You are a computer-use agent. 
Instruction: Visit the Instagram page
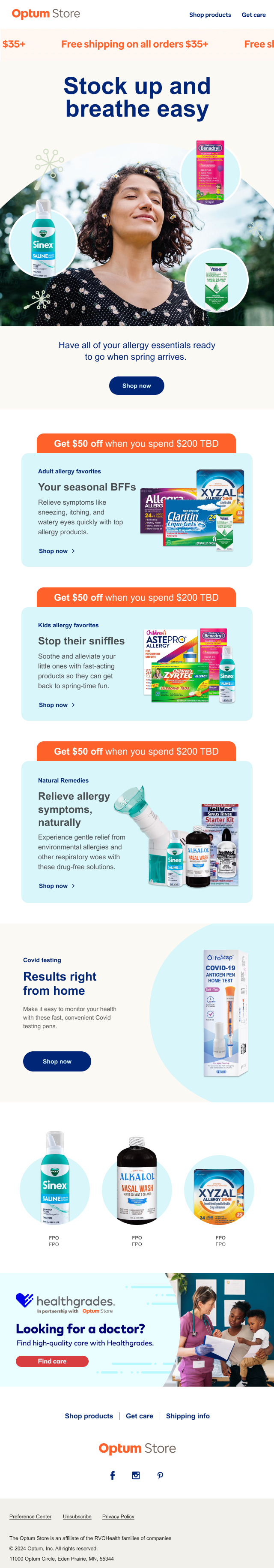[x=136, y=1475]
